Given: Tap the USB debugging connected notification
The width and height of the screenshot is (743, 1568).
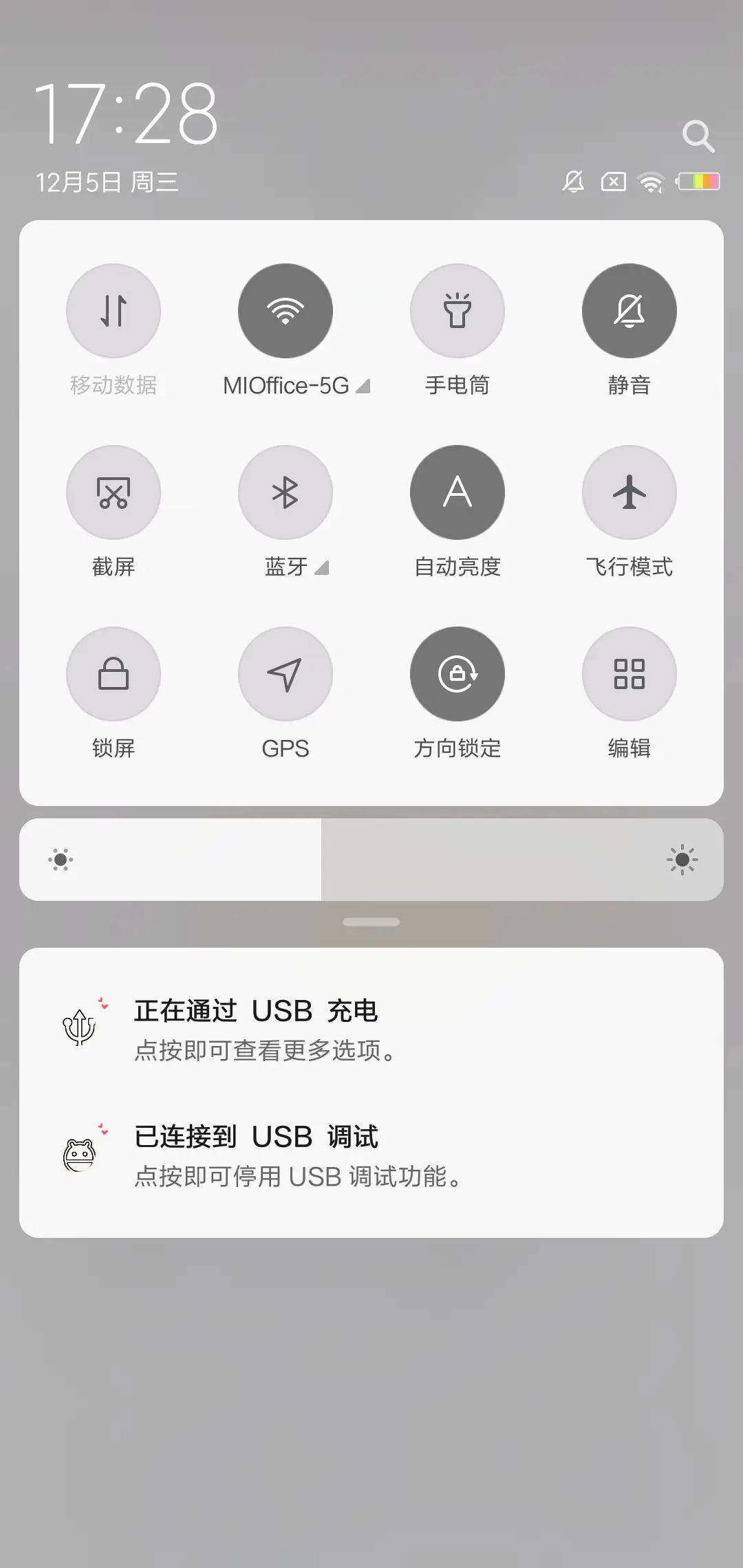Looking at the screenshot, I should point(371,1154).
